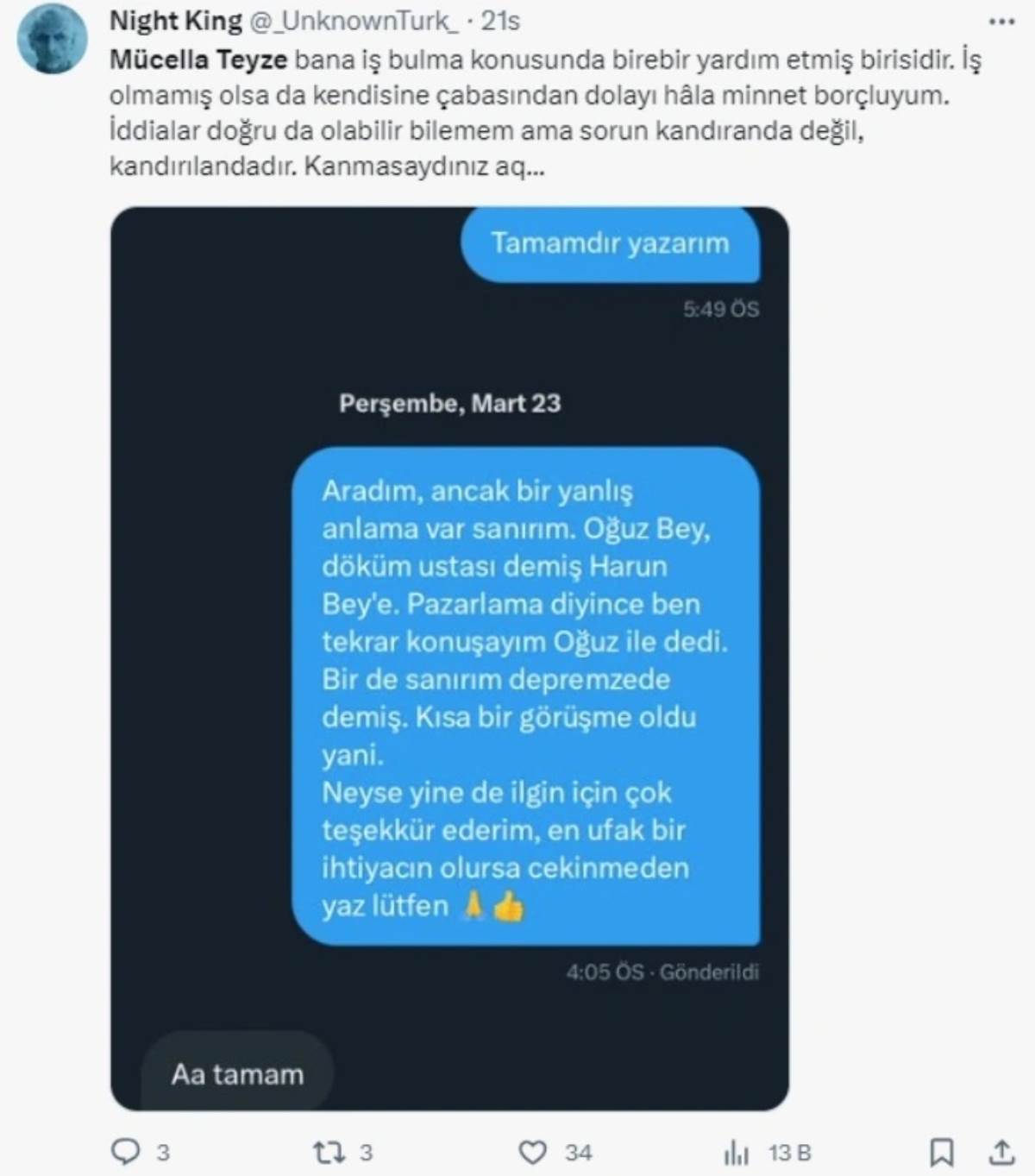Viewport: 1035px width, 1176px height.
Task: Open Night King's profile avatar
Action: click(52, 39)
